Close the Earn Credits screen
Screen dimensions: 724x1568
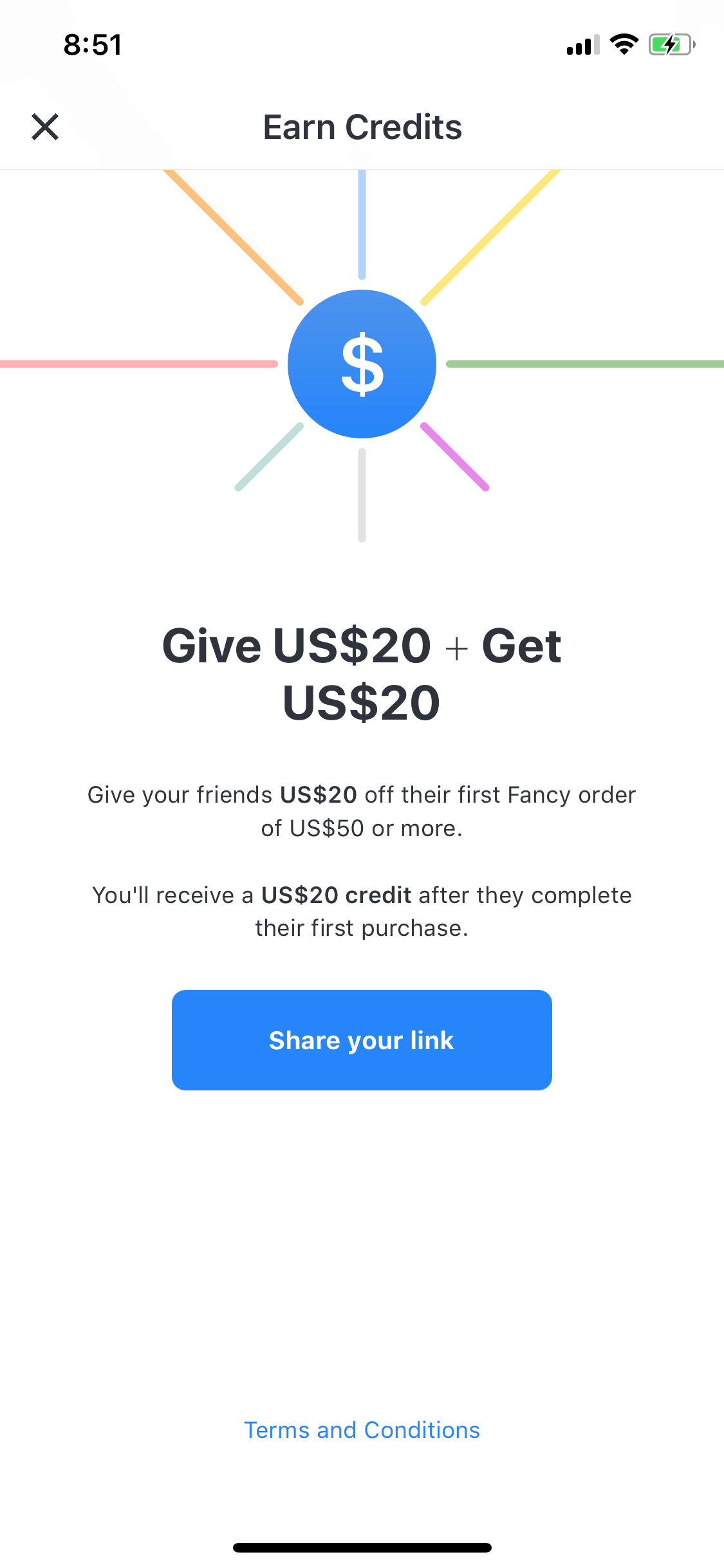click(45, 127)
